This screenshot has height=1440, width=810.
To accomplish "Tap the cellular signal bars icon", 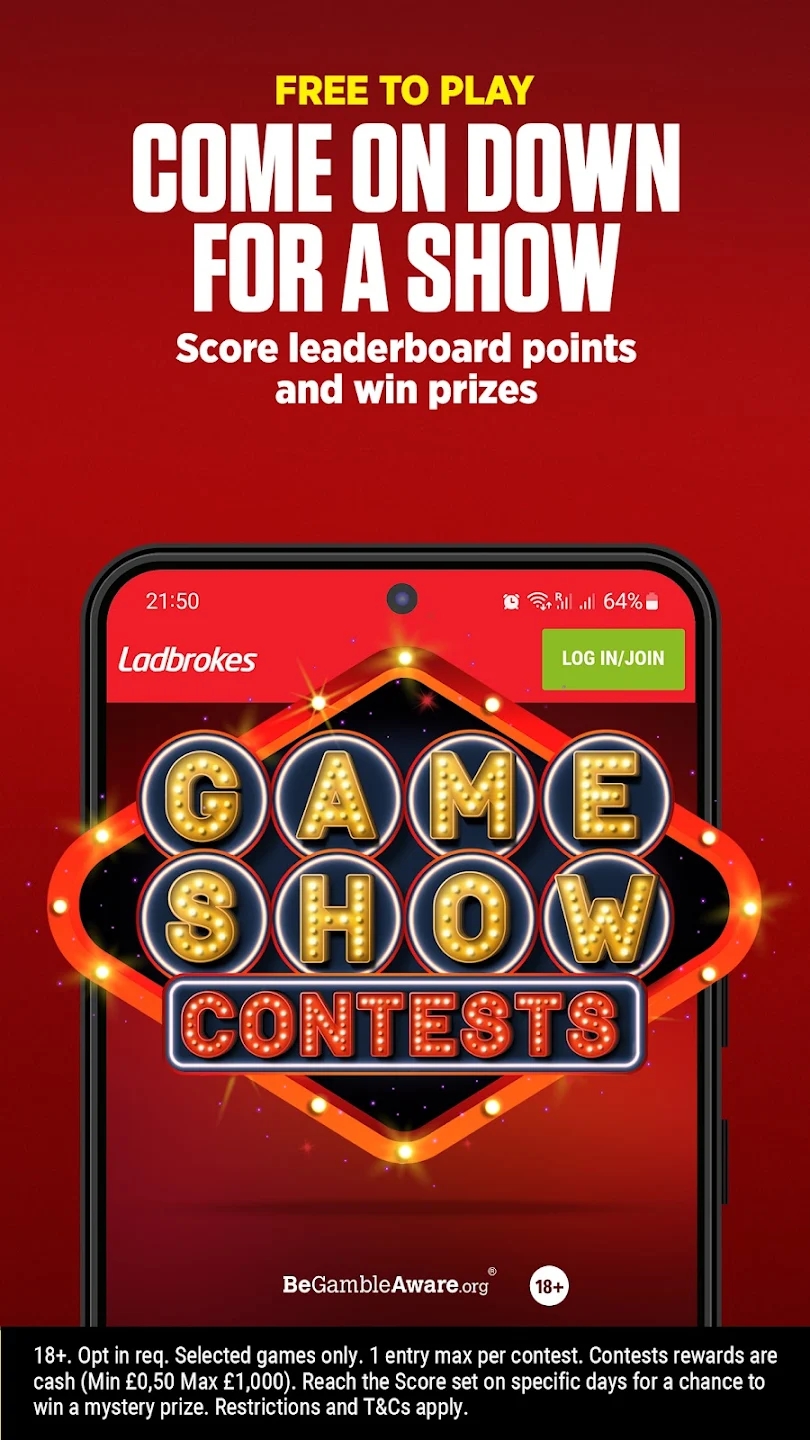I will click(x=565, y=601).
